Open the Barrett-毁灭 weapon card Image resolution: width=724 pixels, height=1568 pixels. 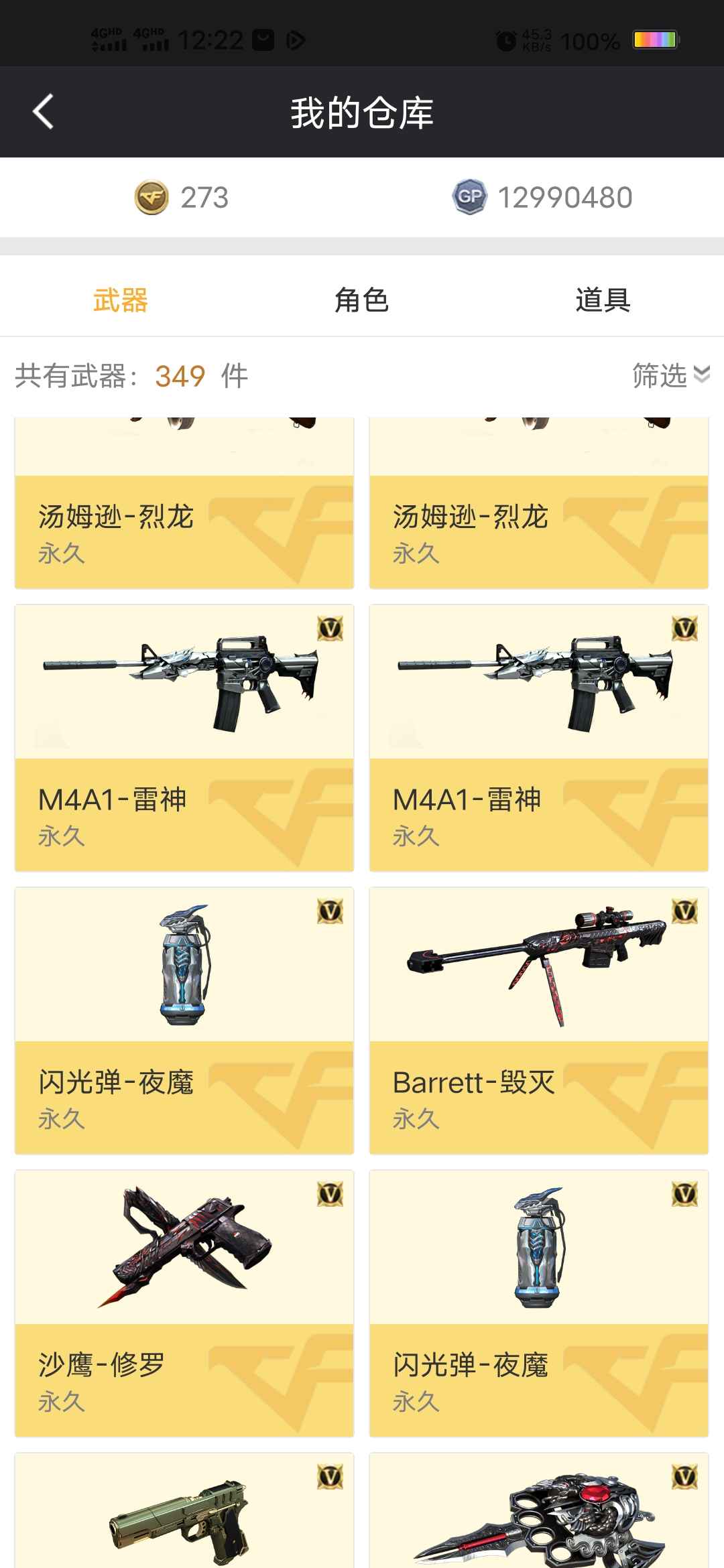click(x=538, y=1020)
